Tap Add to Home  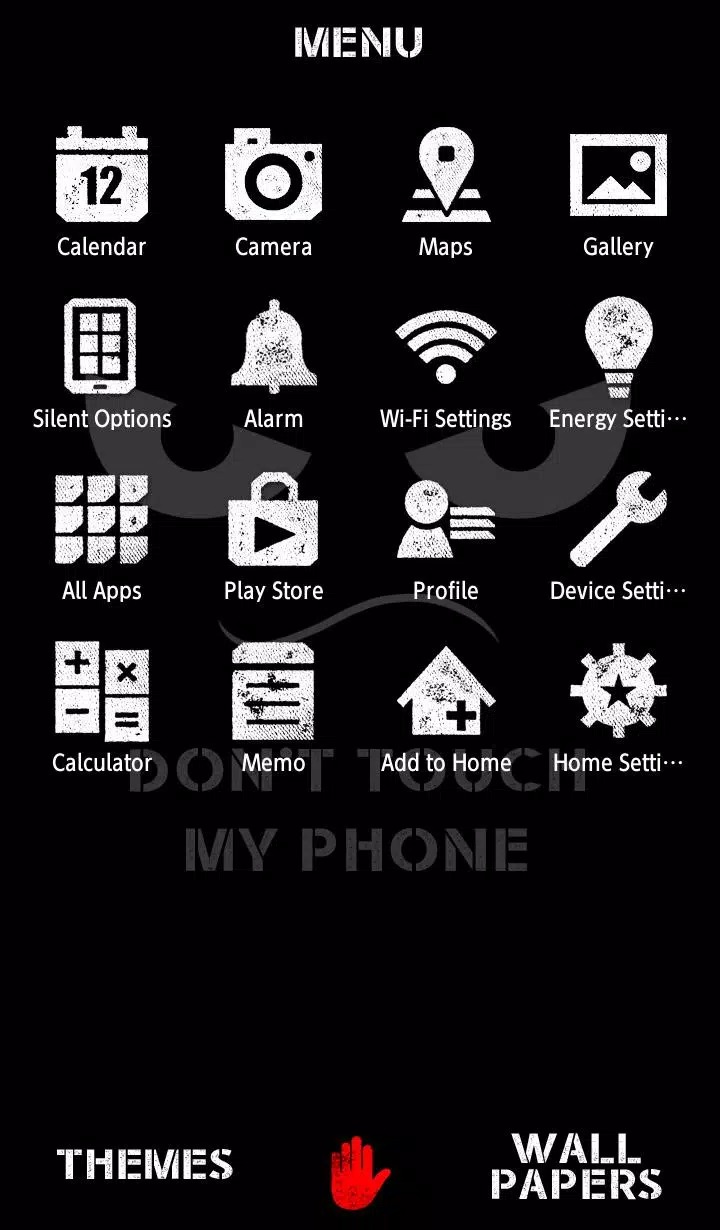pyautogui.click(x=446, y=691)
